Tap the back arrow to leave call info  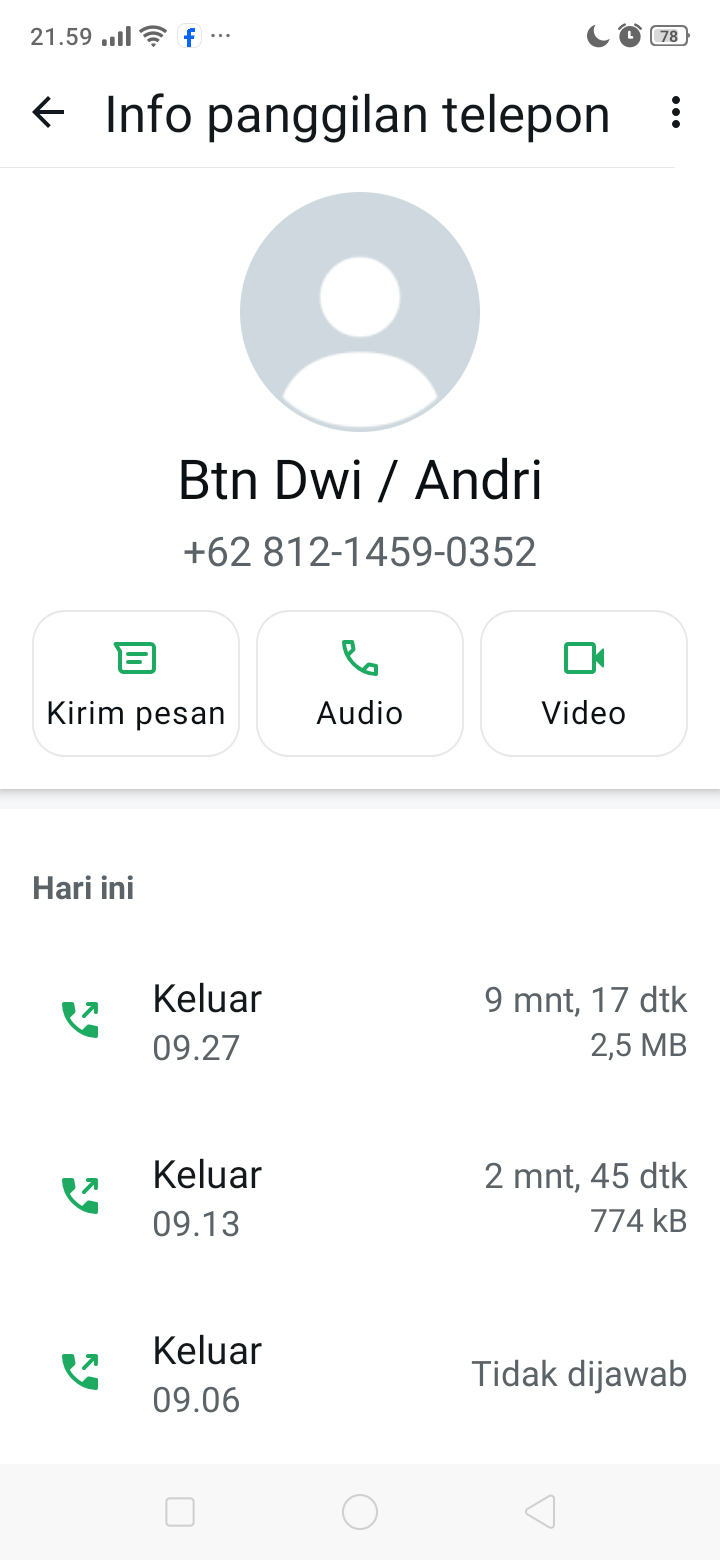pos(47,113)
